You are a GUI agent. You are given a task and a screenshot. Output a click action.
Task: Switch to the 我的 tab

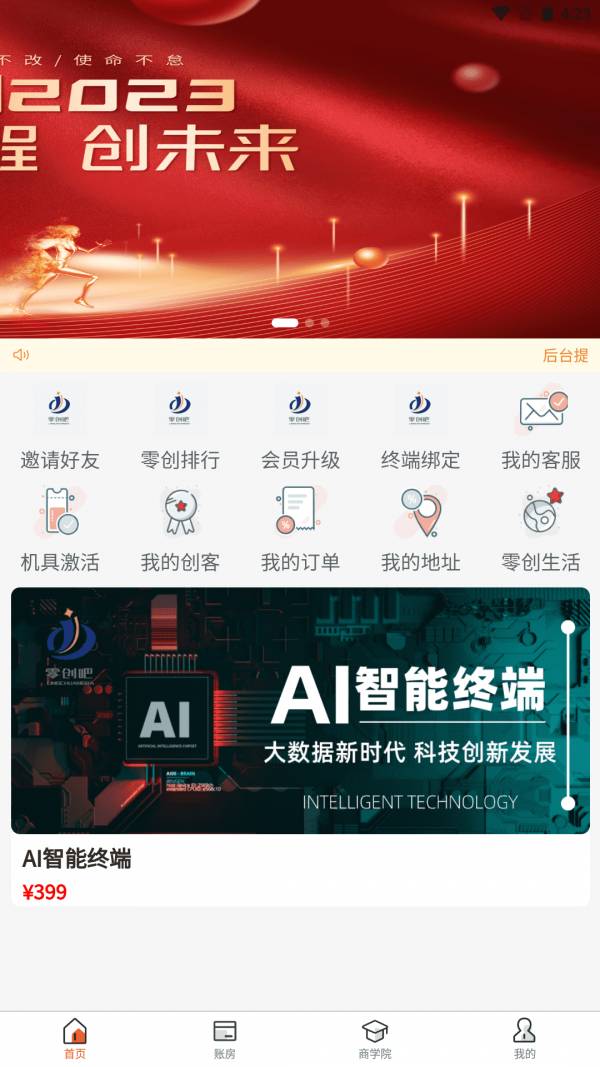tap(524, 1039)
